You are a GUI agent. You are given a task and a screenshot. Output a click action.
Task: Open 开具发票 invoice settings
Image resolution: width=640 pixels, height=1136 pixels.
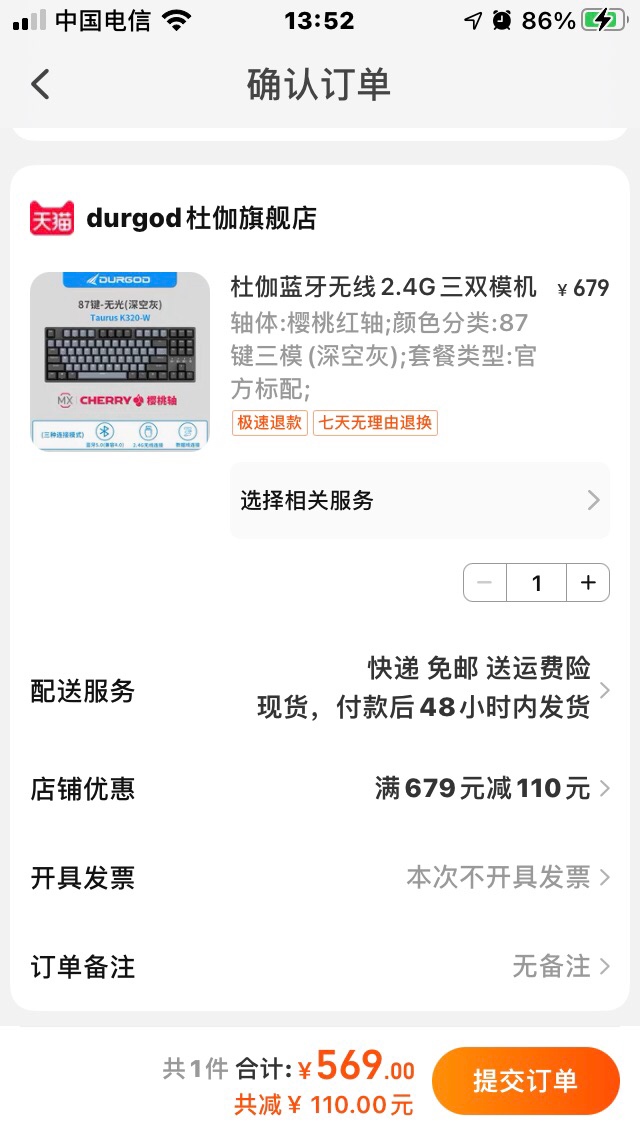tap(320, 878)
